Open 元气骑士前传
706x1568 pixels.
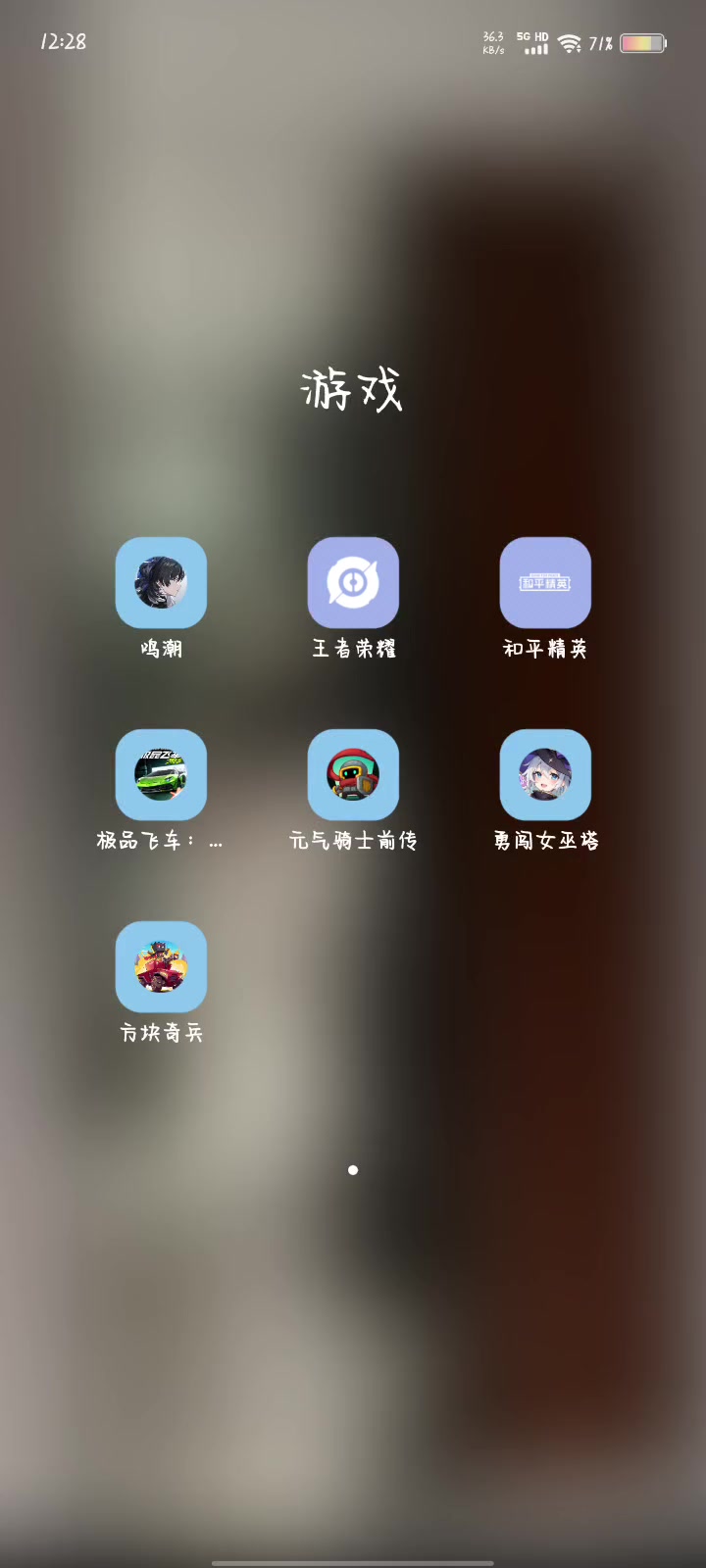pyautogui.click(x=353, y=774)
